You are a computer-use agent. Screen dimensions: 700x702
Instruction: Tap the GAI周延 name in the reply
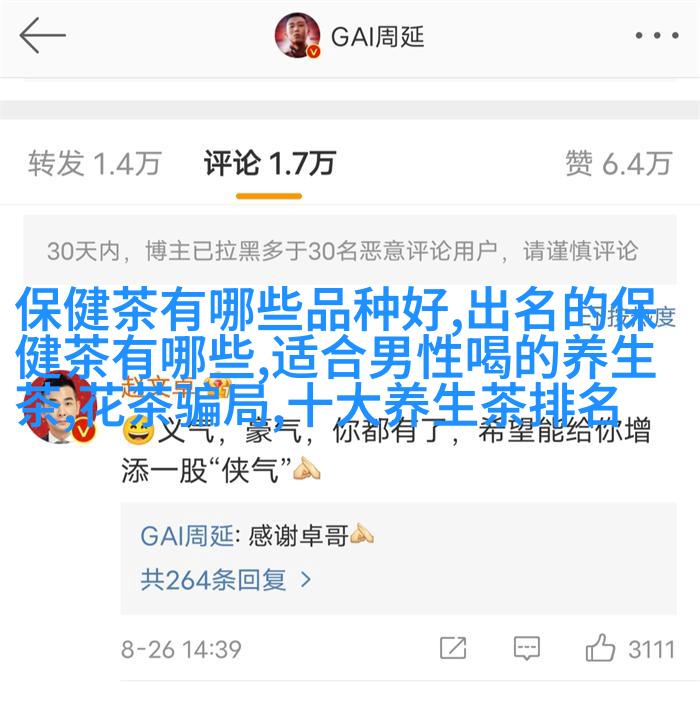pos(188,536)
